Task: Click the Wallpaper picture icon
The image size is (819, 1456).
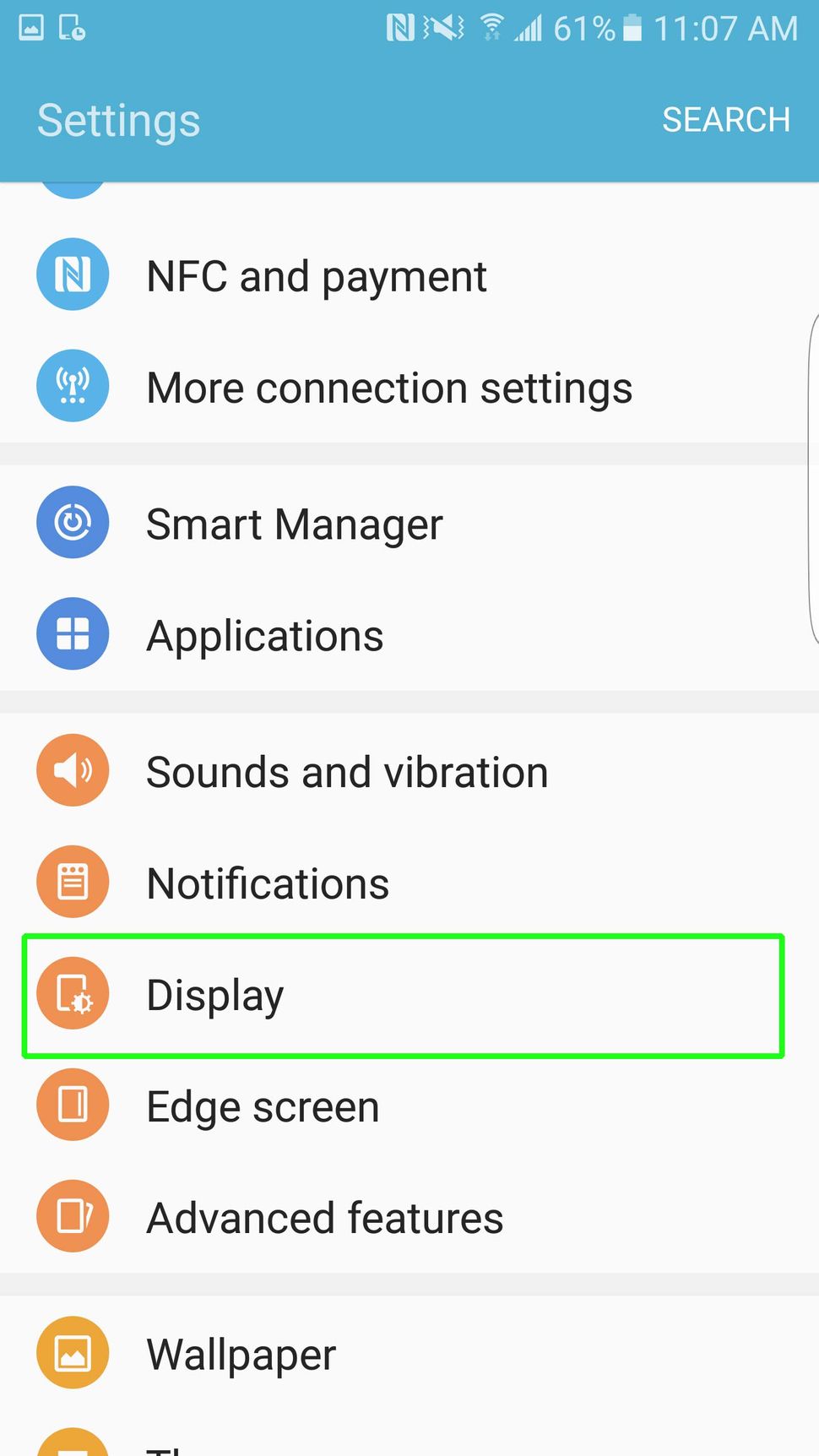Action: (73, 1352)
